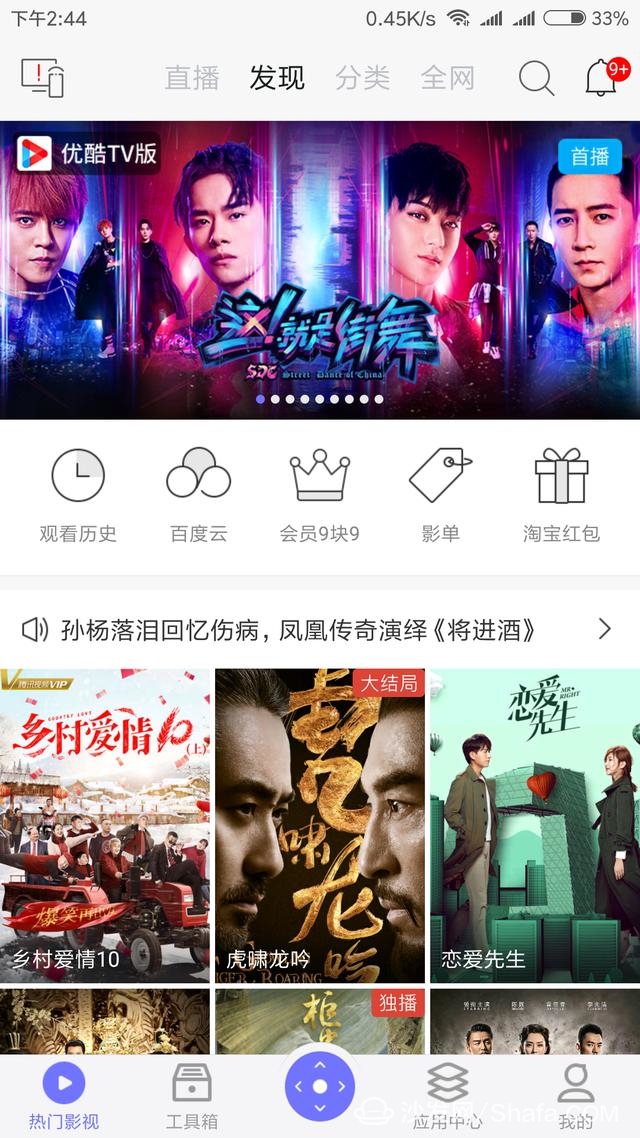Go to the 工具箱 tab
640x1138 pixels.
(x=192, y=1096)
